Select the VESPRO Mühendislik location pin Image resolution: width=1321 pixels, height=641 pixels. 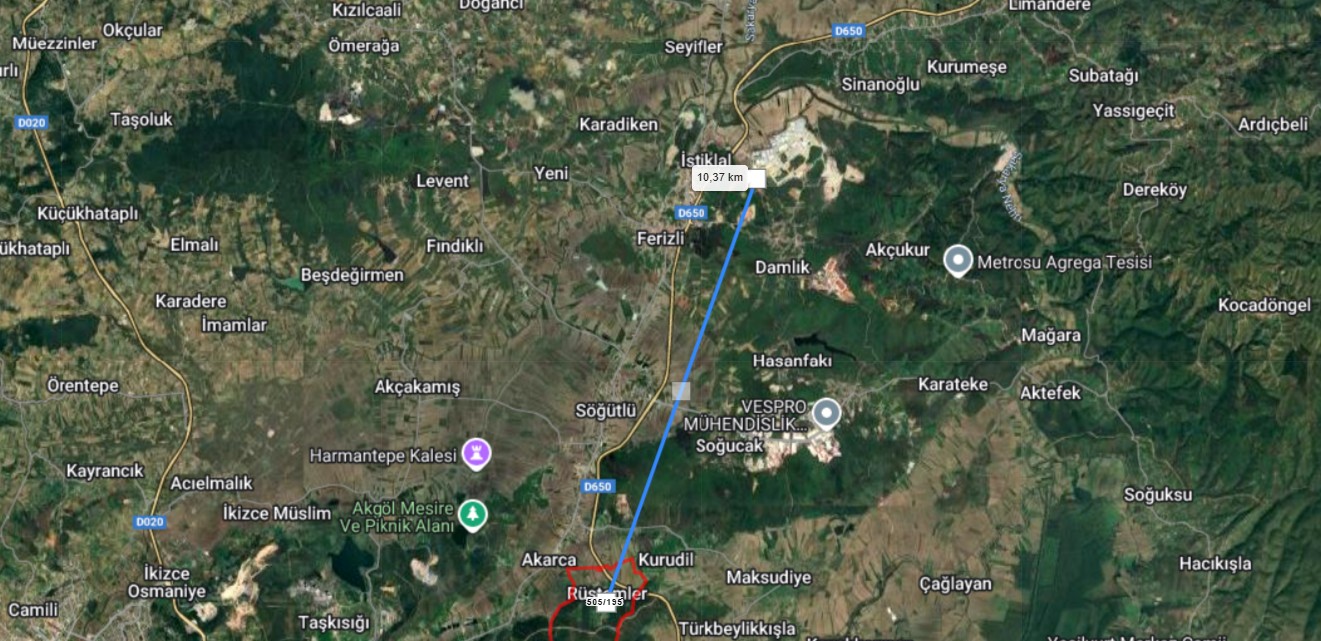[826, 413]
